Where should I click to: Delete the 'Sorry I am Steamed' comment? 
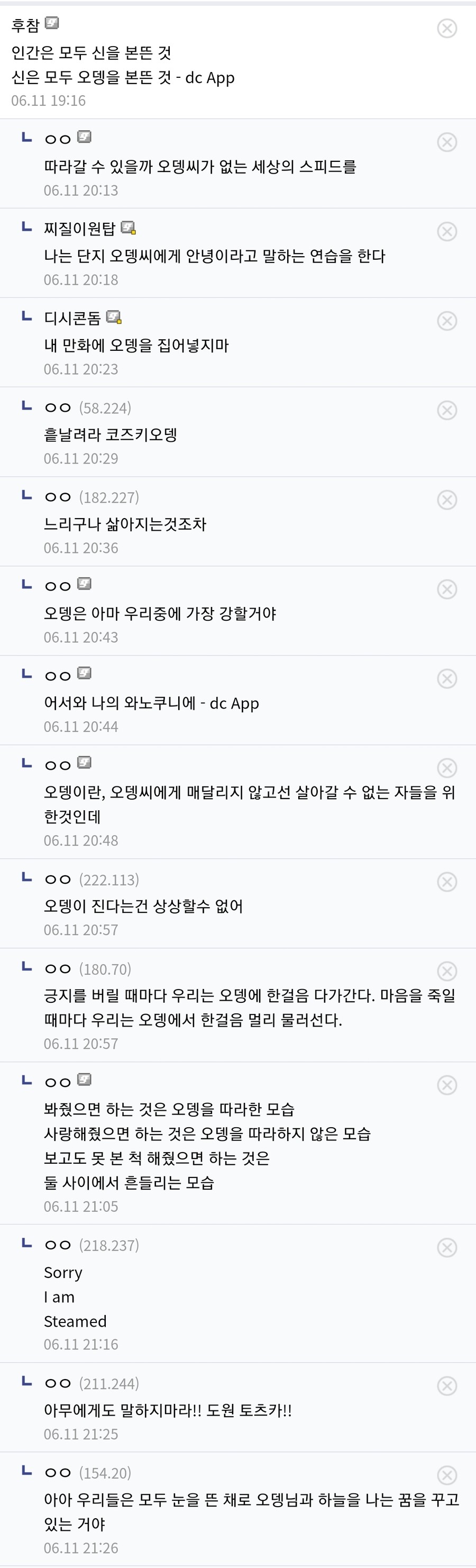[447, 1248]
